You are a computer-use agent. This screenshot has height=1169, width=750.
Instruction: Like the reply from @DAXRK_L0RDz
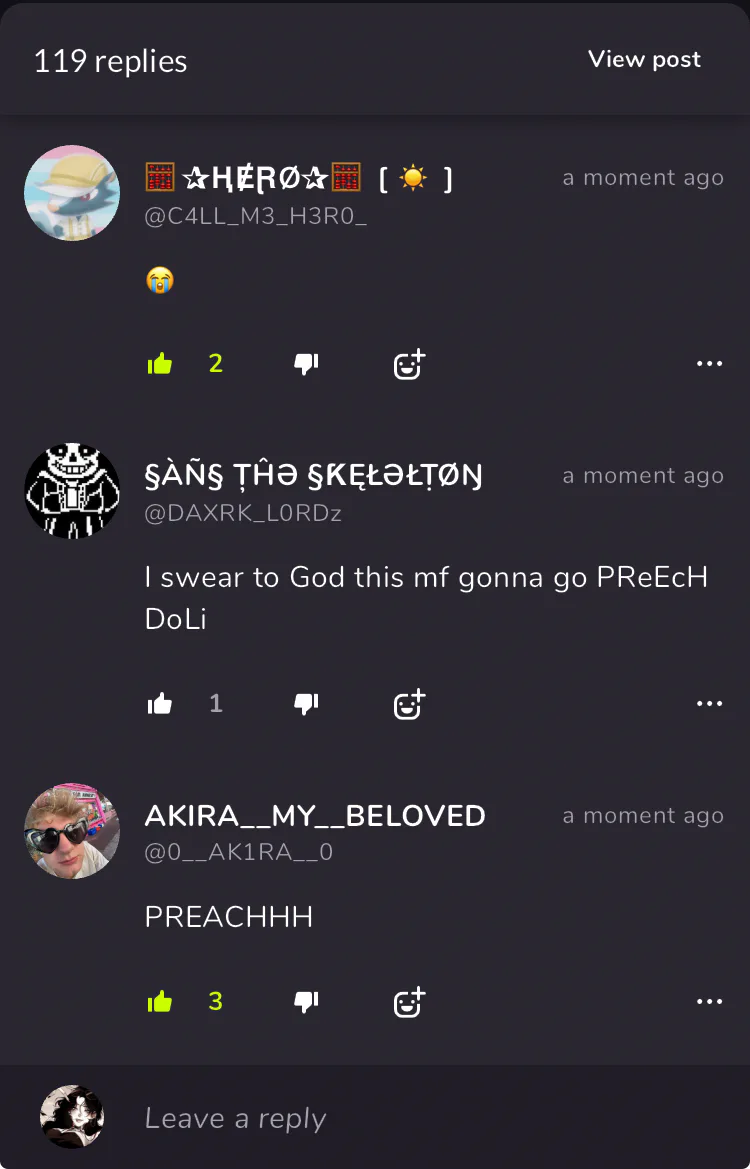click(160, 704)
